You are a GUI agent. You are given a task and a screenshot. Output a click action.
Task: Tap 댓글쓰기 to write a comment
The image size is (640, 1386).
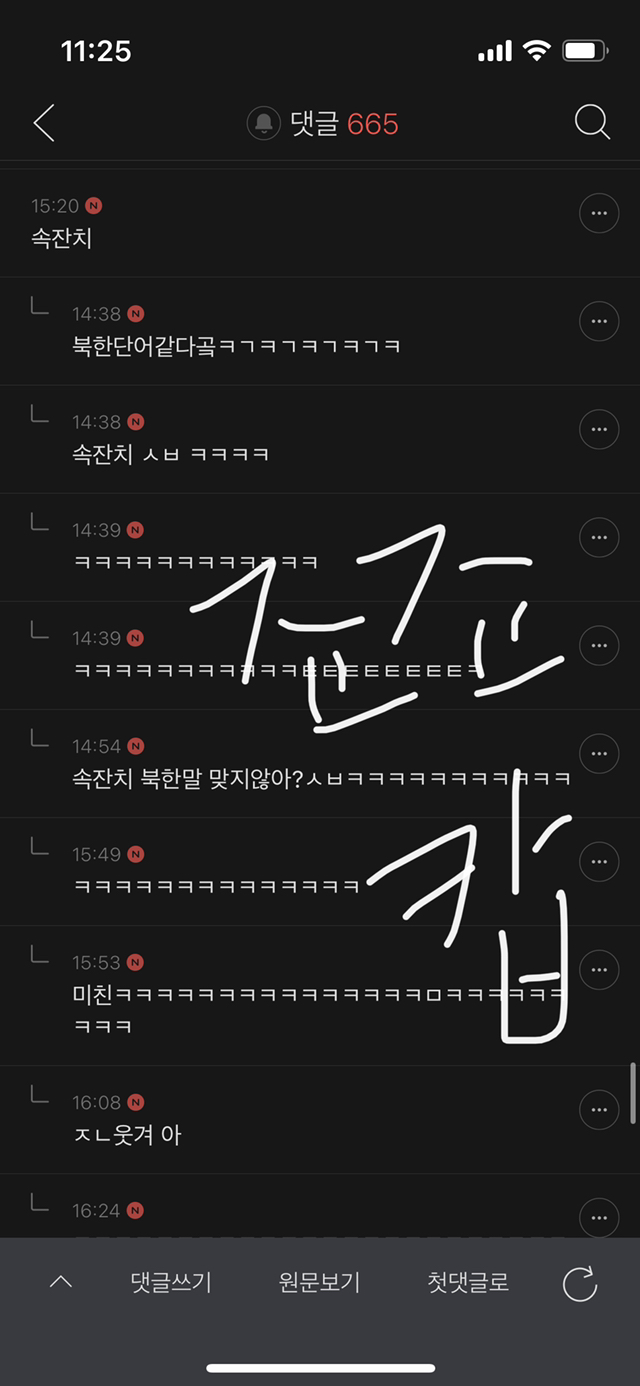tap(171, 1282)
